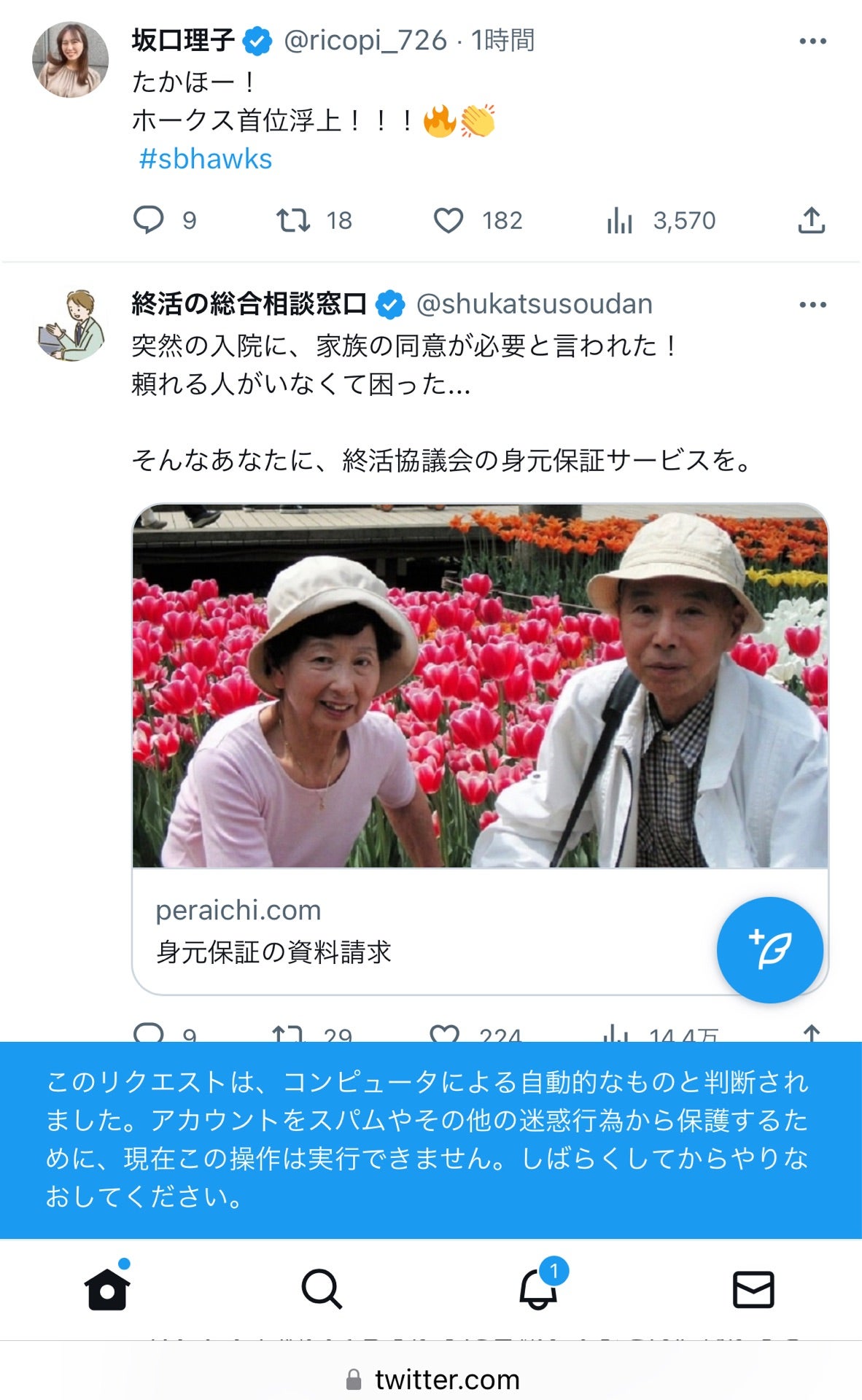This screenshot has height=1400, width=862.
Task: Retweet 坂口理子's Hawks tweet
Action: click(x=293, y=219)
